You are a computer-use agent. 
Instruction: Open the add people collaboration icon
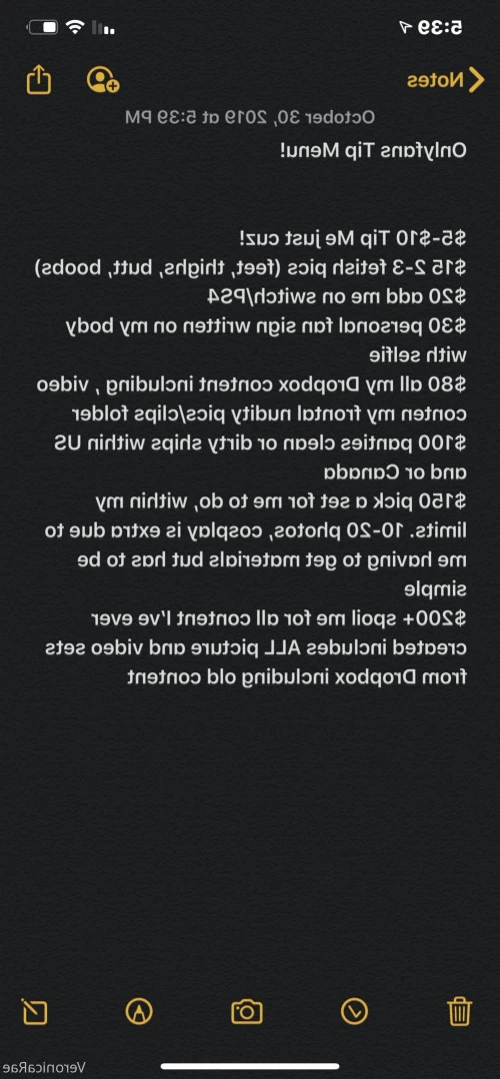pos(103,80)
